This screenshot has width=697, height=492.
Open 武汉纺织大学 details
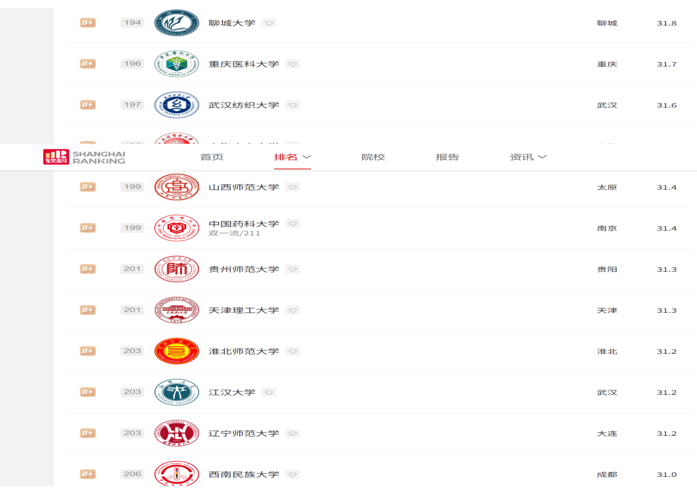243,105
